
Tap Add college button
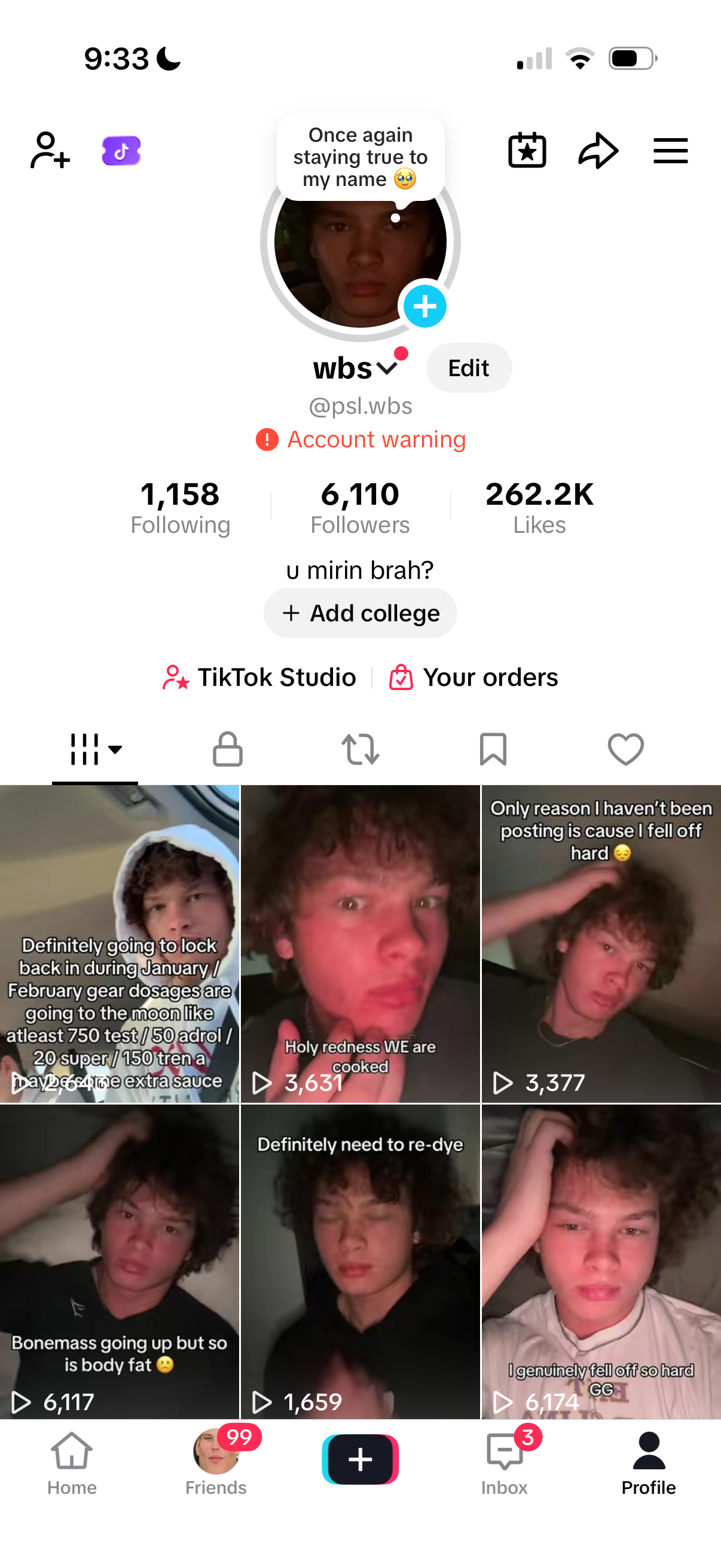[x=360, y=614]
